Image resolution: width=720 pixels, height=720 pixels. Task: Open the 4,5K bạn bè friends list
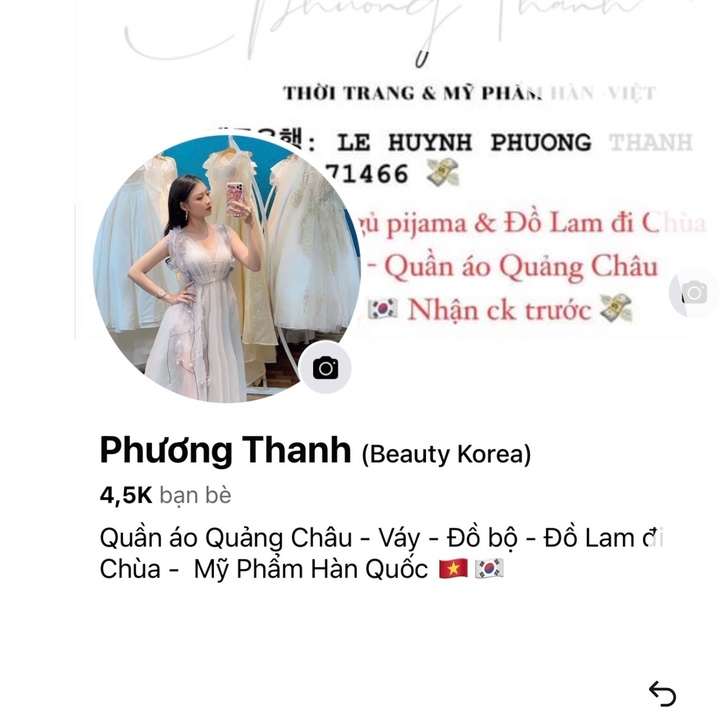tap(165, 495)
